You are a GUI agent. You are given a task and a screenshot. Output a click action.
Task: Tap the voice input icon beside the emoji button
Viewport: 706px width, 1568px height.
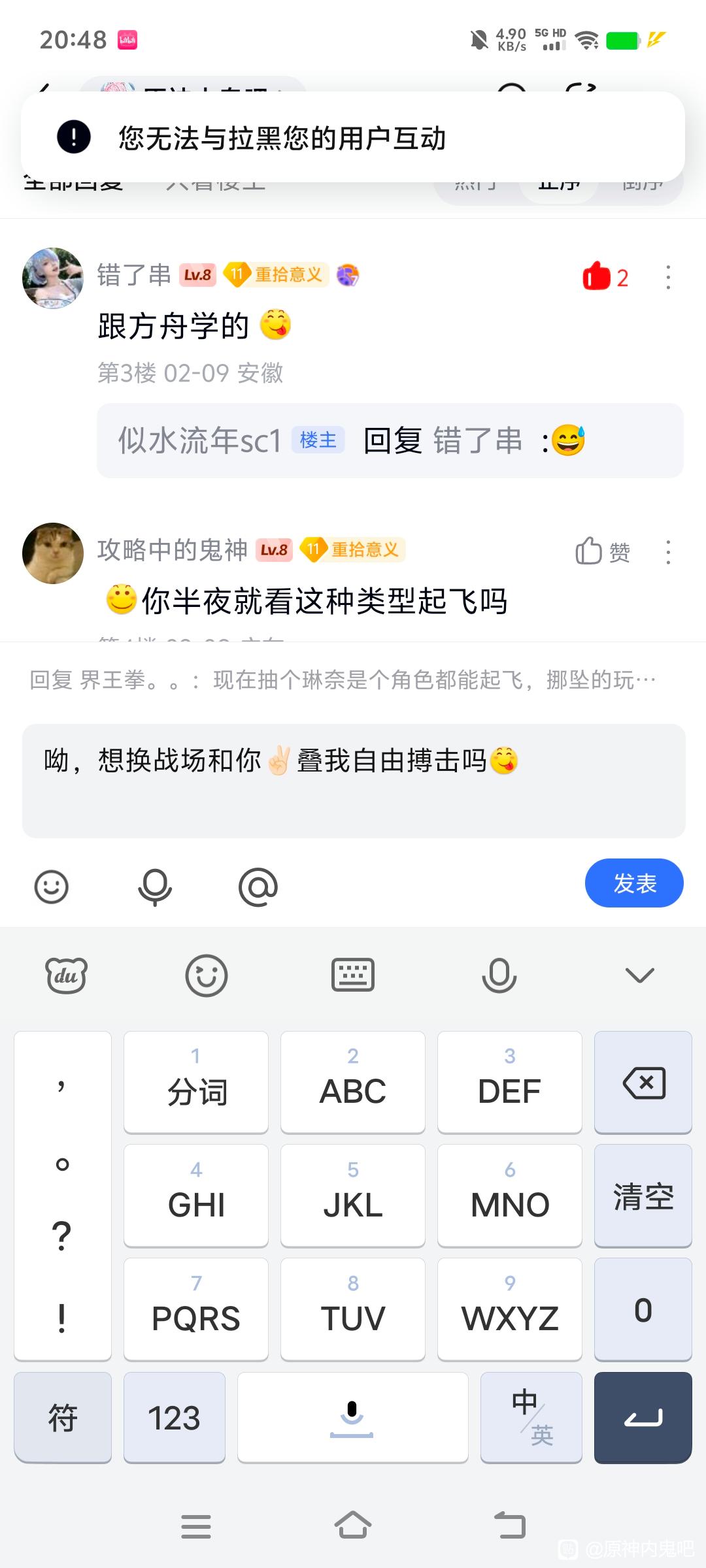point(155,887)
